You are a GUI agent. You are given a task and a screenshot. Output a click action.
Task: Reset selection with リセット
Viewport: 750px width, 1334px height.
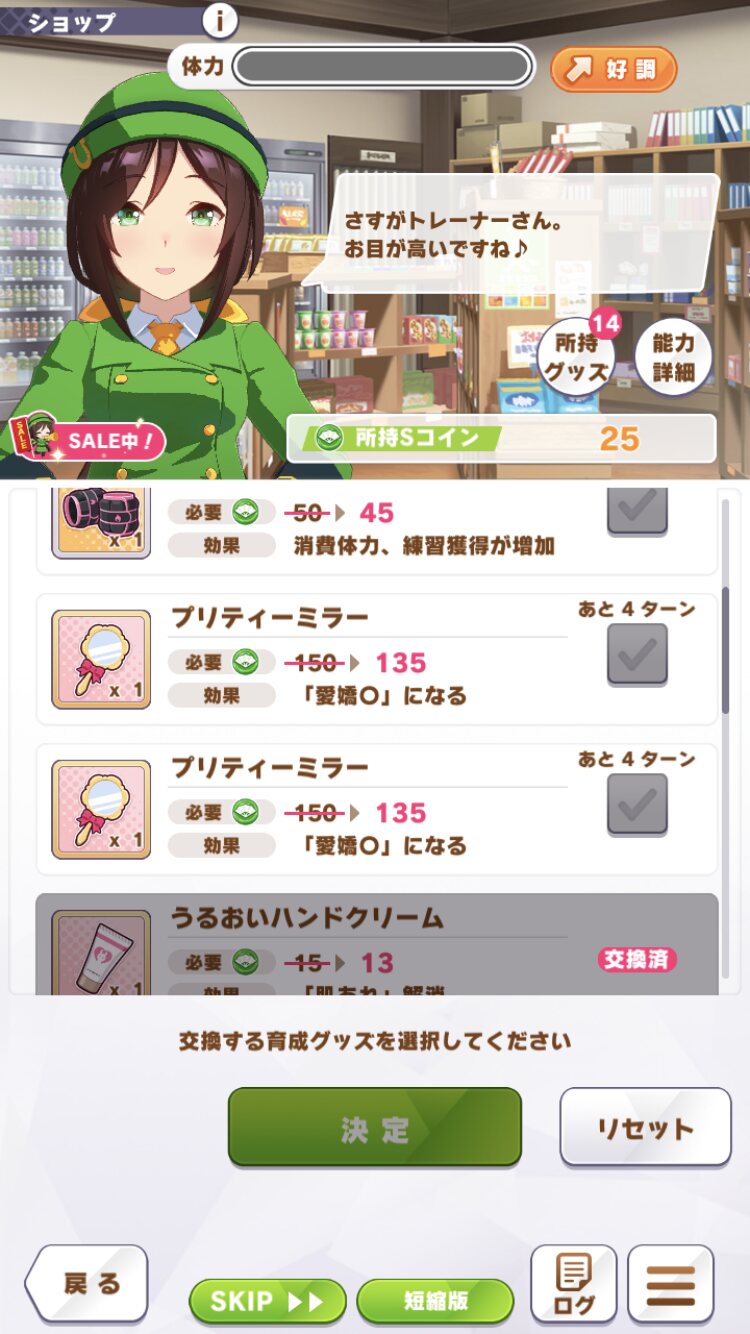click(645, 1127)
